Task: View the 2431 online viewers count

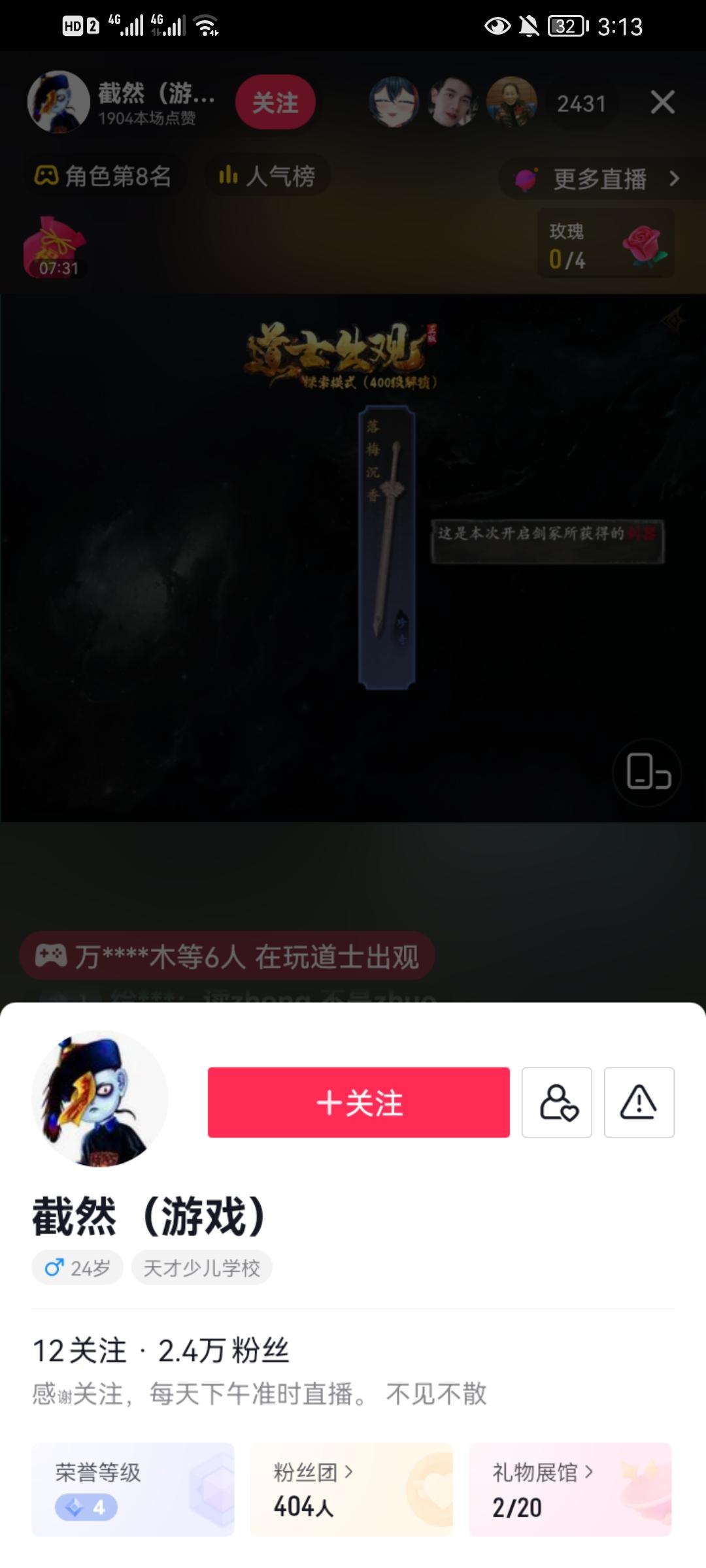Action: (581, 103)
